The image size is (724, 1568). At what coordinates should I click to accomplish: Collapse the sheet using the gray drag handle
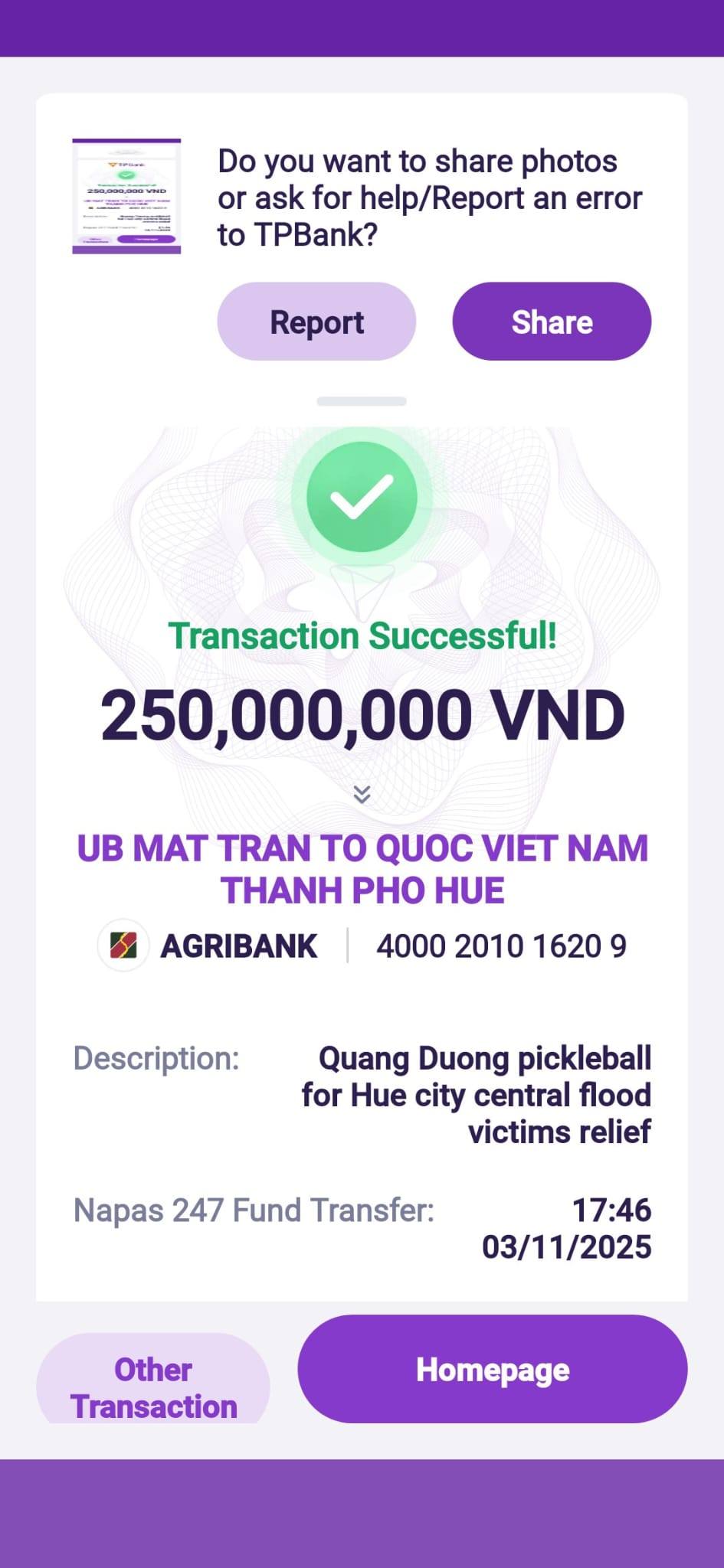tap(360, 401)
